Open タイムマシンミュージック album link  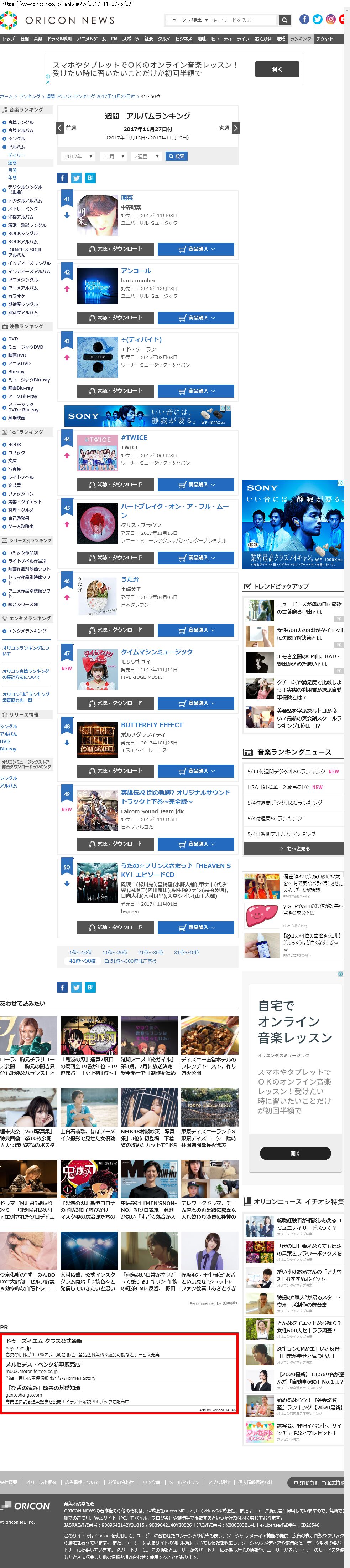click(x=157, y=651)
